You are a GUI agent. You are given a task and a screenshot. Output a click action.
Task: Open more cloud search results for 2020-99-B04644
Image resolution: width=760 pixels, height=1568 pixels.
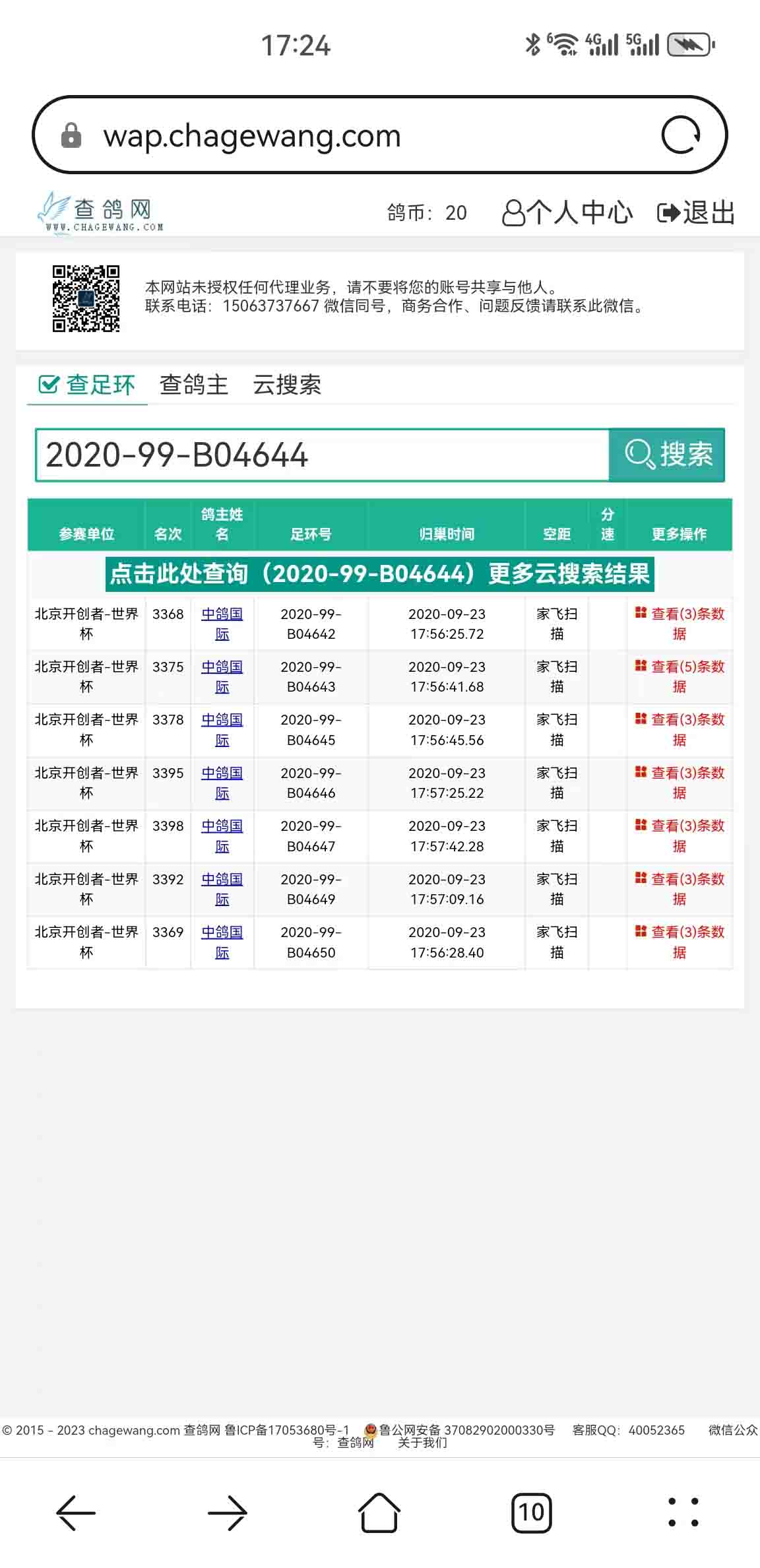tap(380, 574)
